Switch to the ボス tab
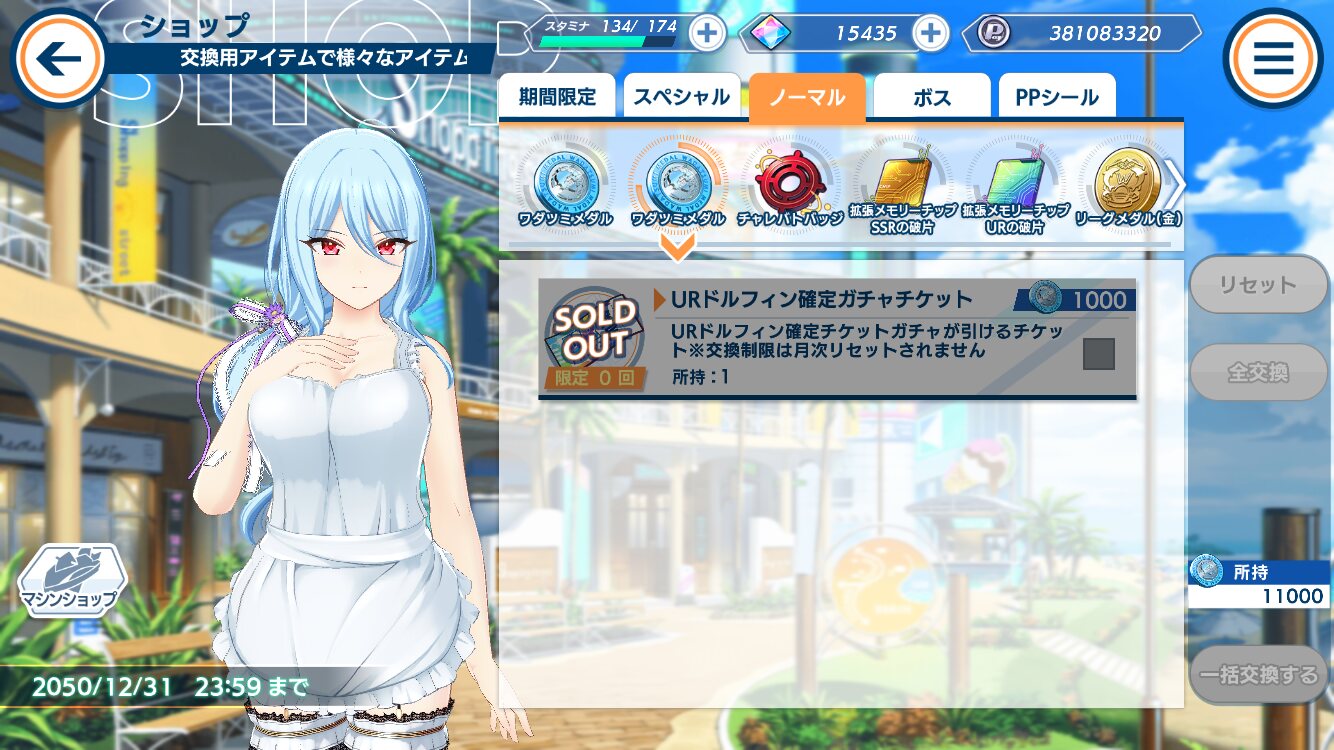 (x=931, y=97)
